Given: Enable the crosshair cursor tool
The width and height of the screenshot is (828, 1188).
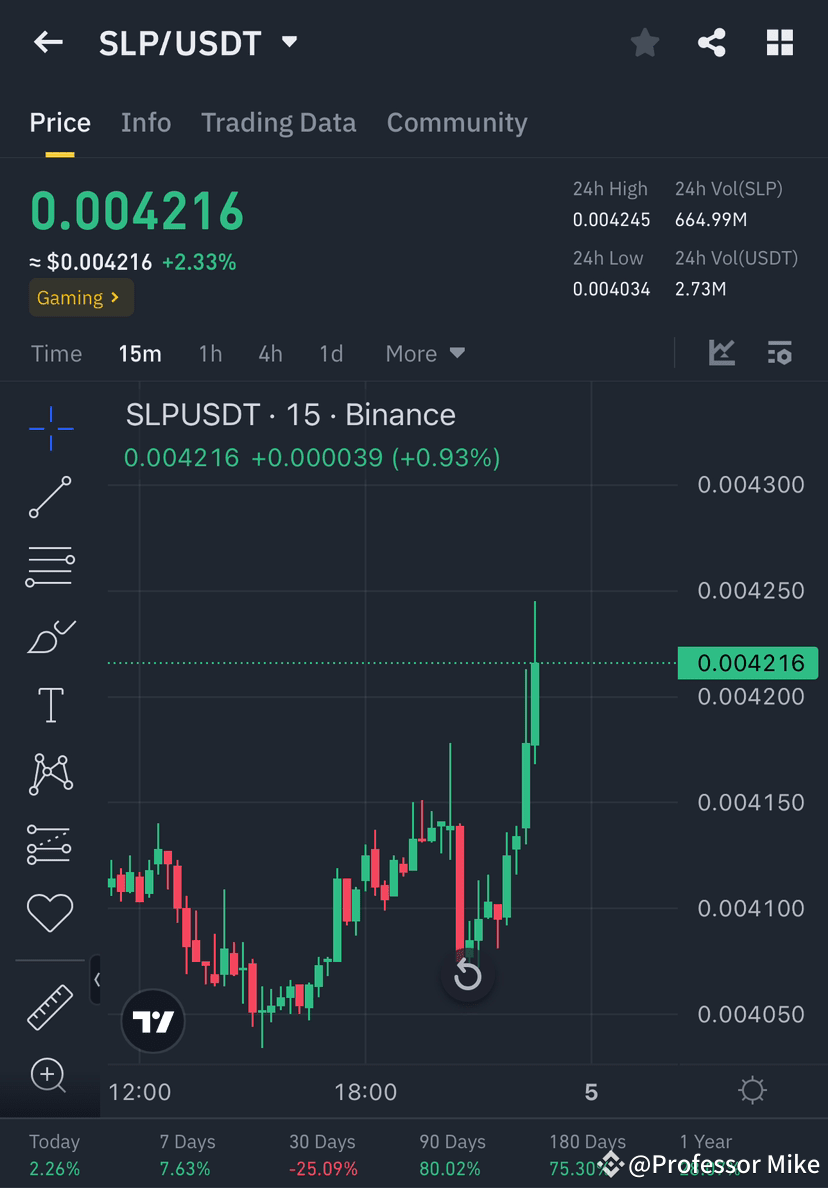Looking at the screenshot, I should [49, 428].
